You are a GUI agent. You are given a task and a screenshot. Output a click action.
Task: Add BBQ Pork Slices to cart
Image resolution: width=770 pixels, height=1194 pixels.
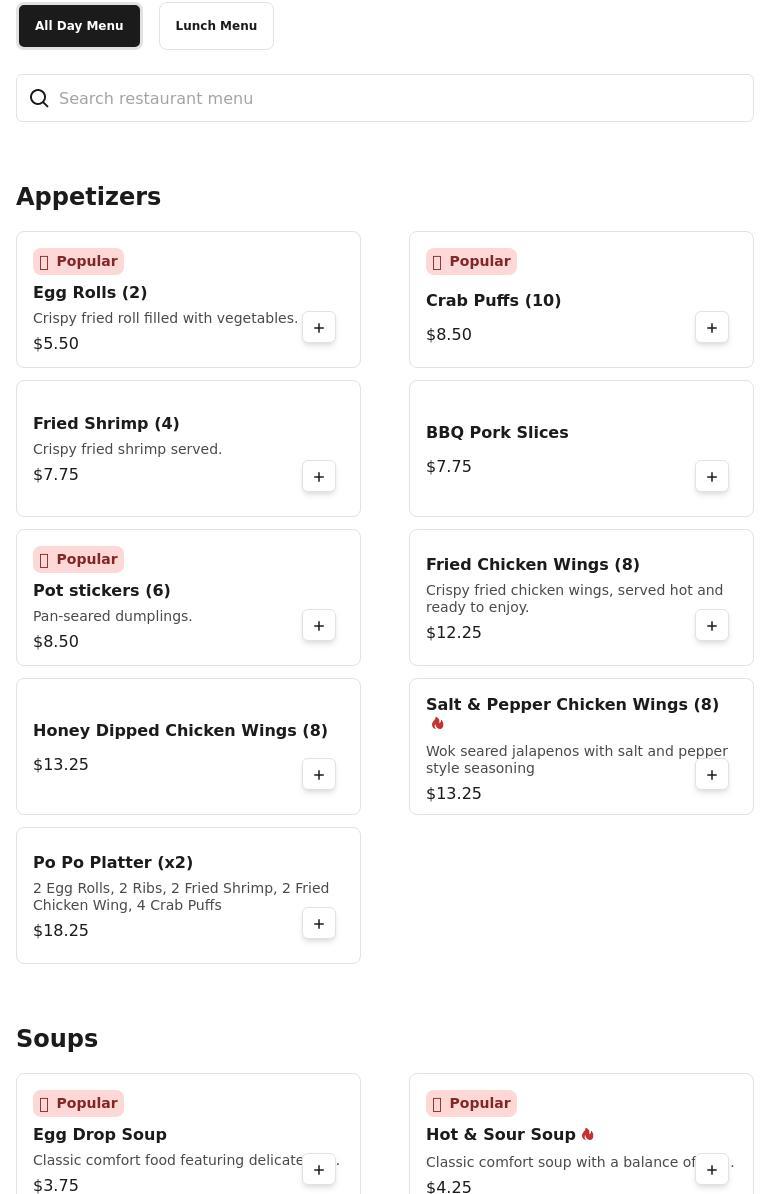712,477
